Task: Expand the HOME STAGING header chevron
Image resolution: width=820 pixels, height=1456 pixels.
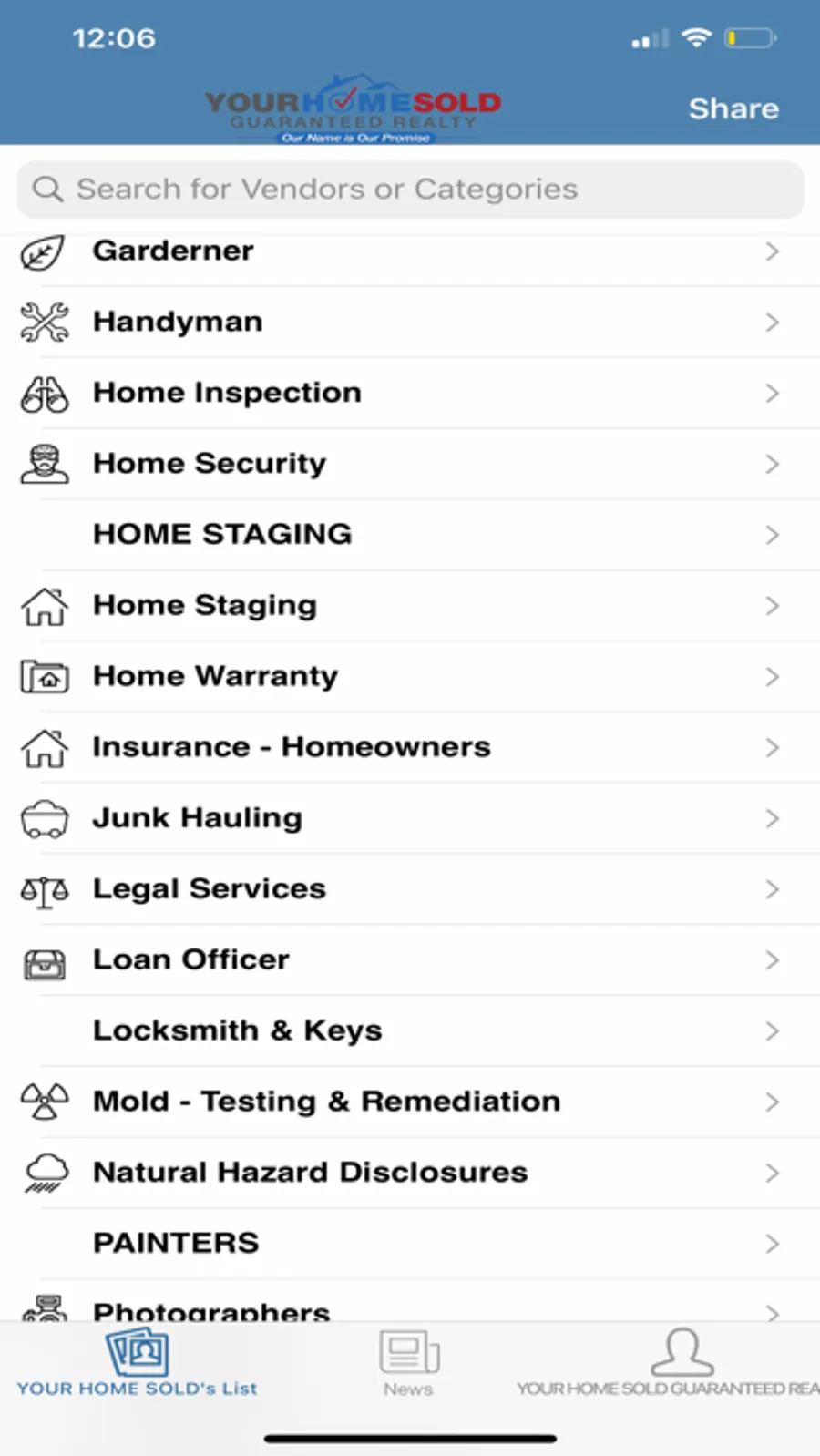Action: [x=773, y=535]
